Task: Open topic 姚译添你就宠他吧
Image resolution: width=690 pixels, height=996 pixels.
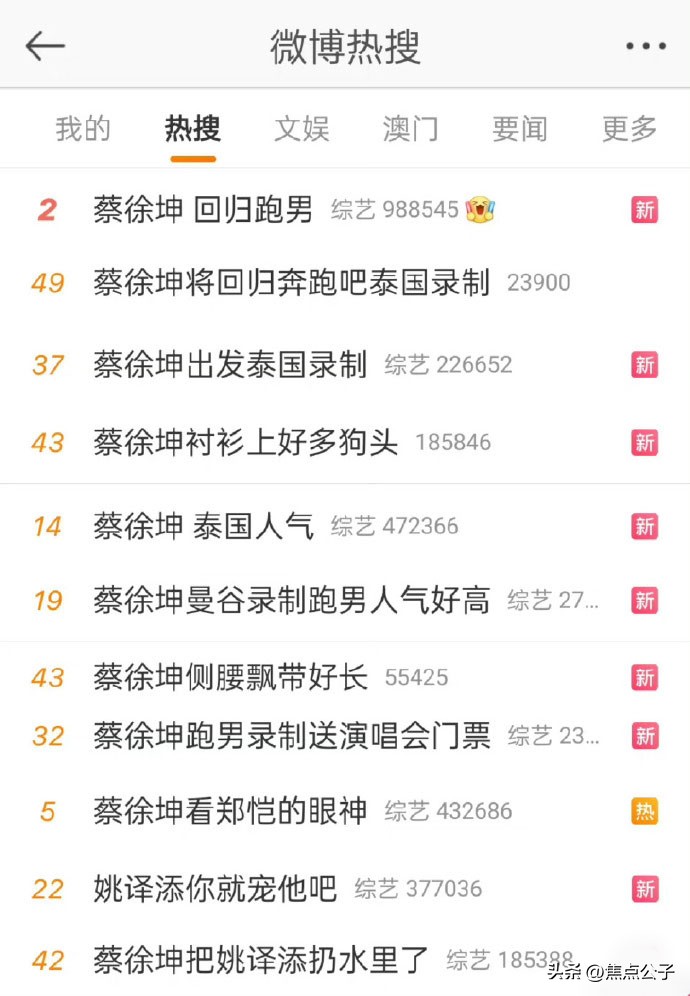Action: pyautogui.click(x=215, y=889)
